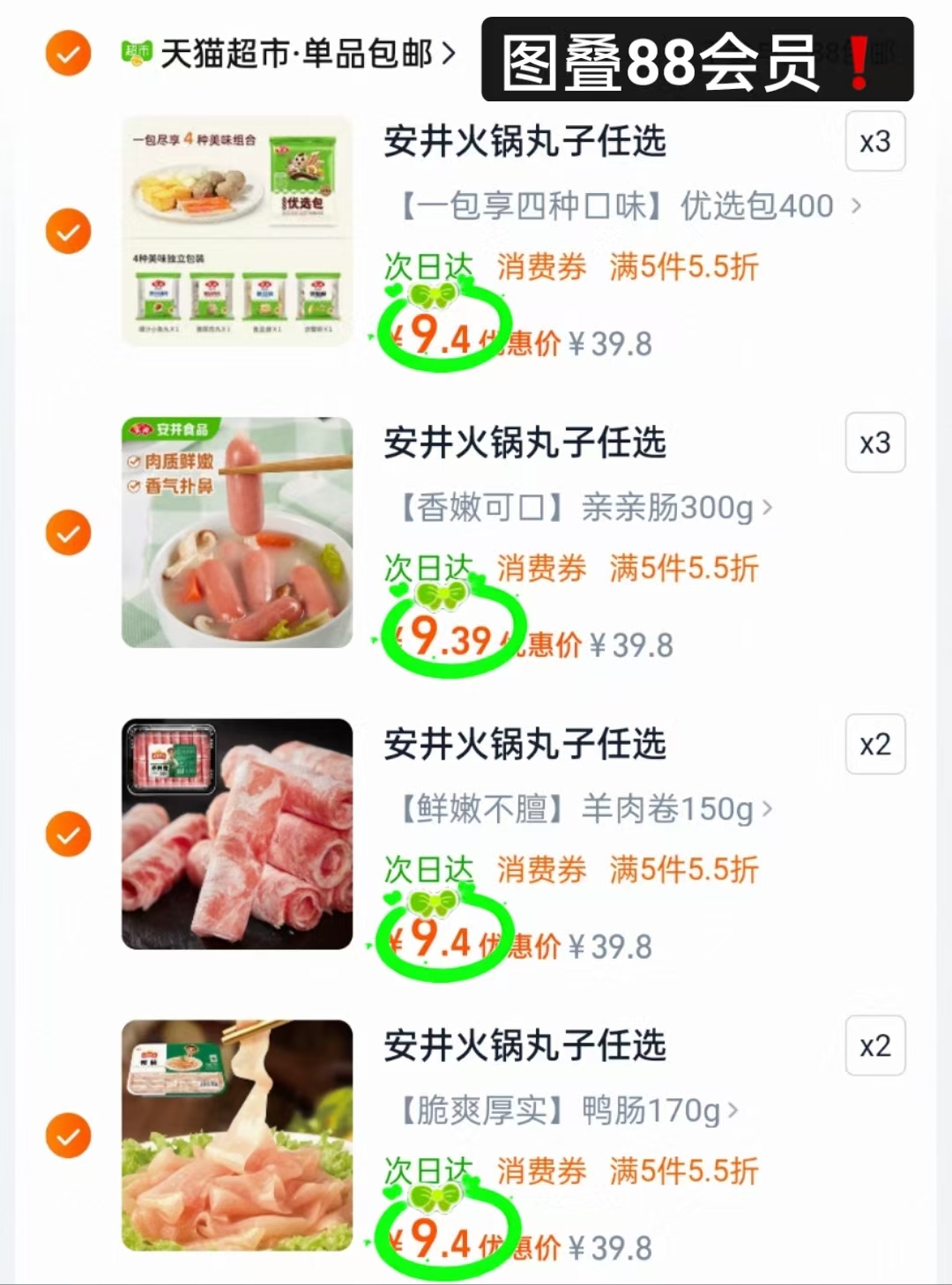Image resolution: width=952 pixels, height=1285 pixels.
Task: Click the 次日达 tag on the 优选包400 item
Action: 428,265
